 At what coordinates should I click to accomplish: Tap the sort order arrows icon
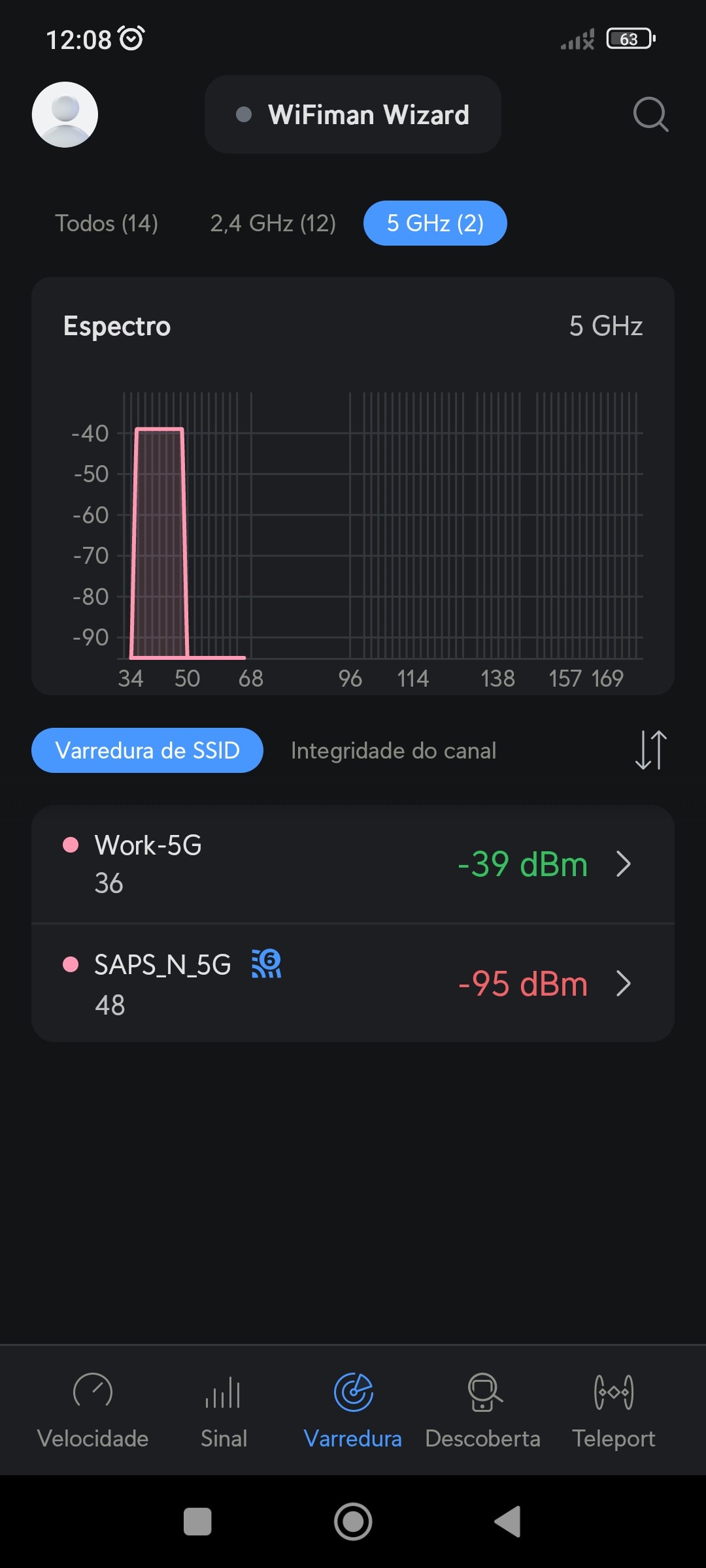pos(650,750)
